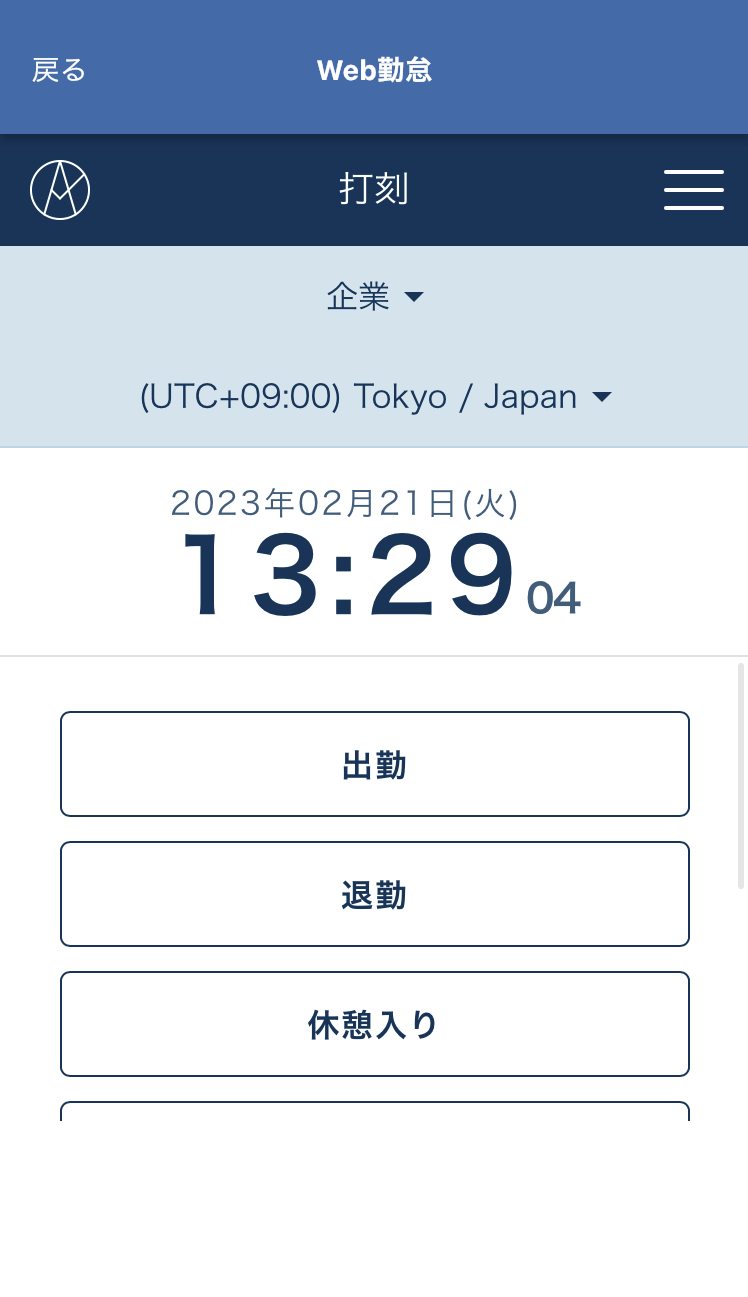Start break with 休憩入り
Image resolution: width=748 pixels, height=1297 pixels.
point(375,1024)
